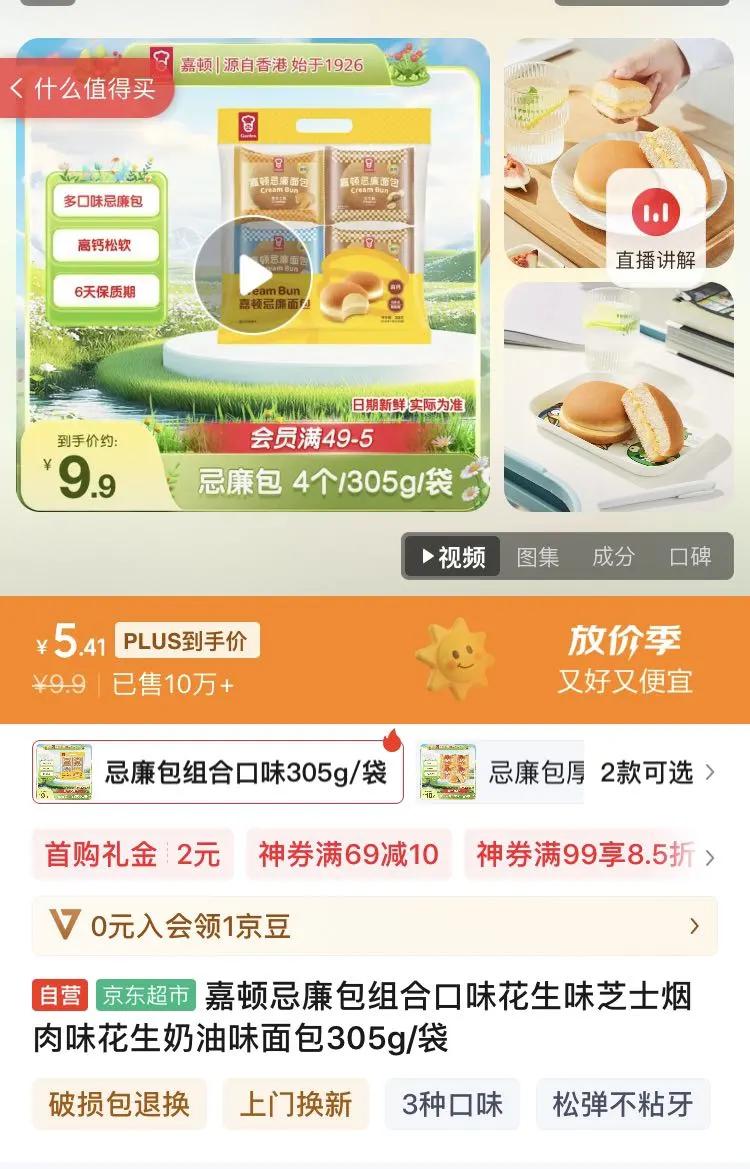Play the product video
The image size is (750, 1169).
pyautogui.click(x=253, y=275)
